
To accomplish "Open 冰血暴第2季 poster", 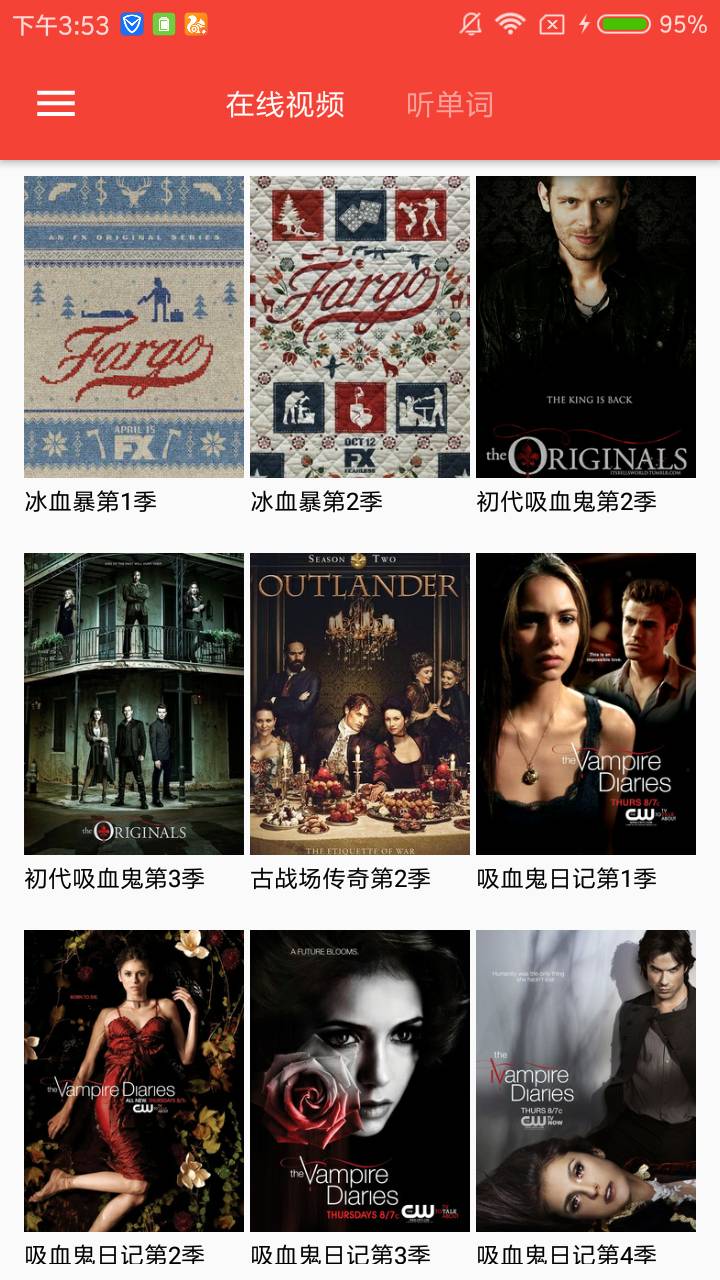I will point(360,327).
